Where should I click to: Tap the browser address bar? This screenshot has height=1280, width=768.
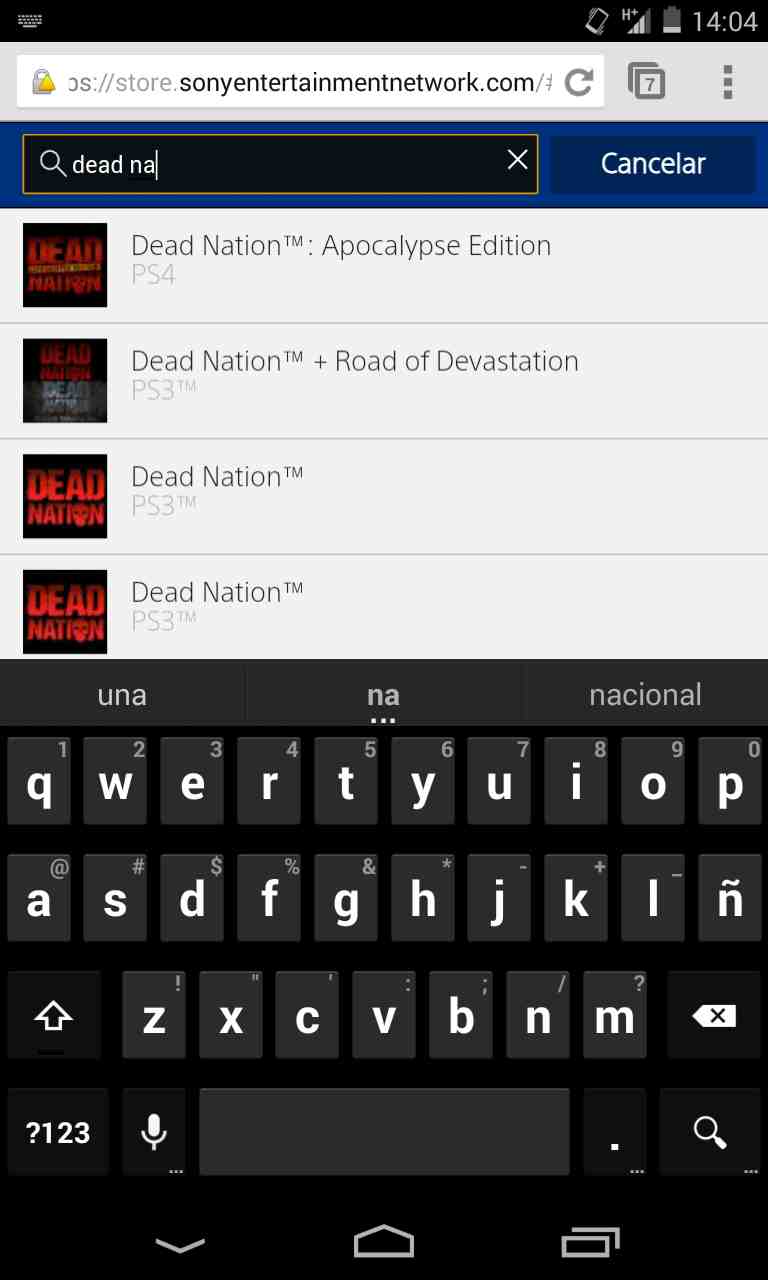point(300,82)
